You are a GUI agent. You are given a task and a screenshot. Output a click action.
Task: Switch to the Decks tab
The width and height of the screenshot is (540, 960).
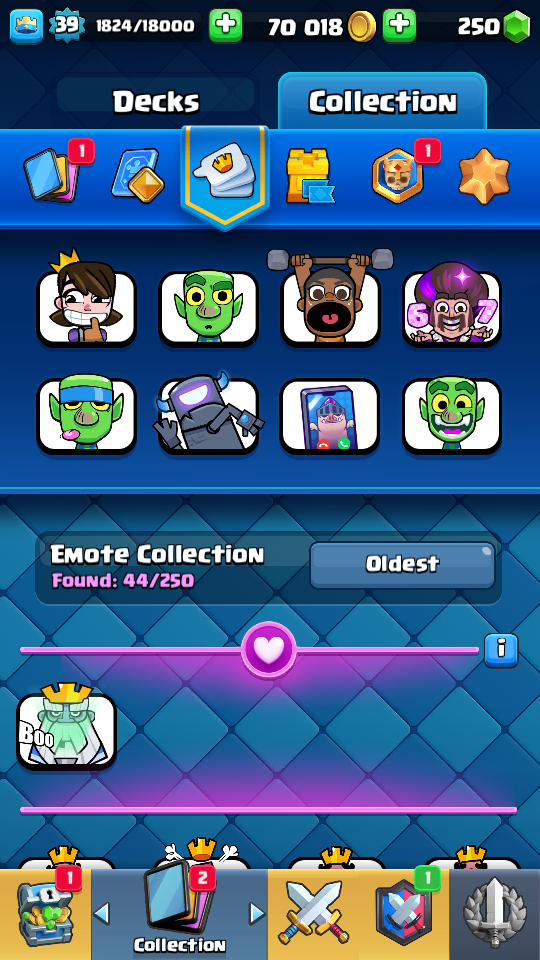(156, 102)
